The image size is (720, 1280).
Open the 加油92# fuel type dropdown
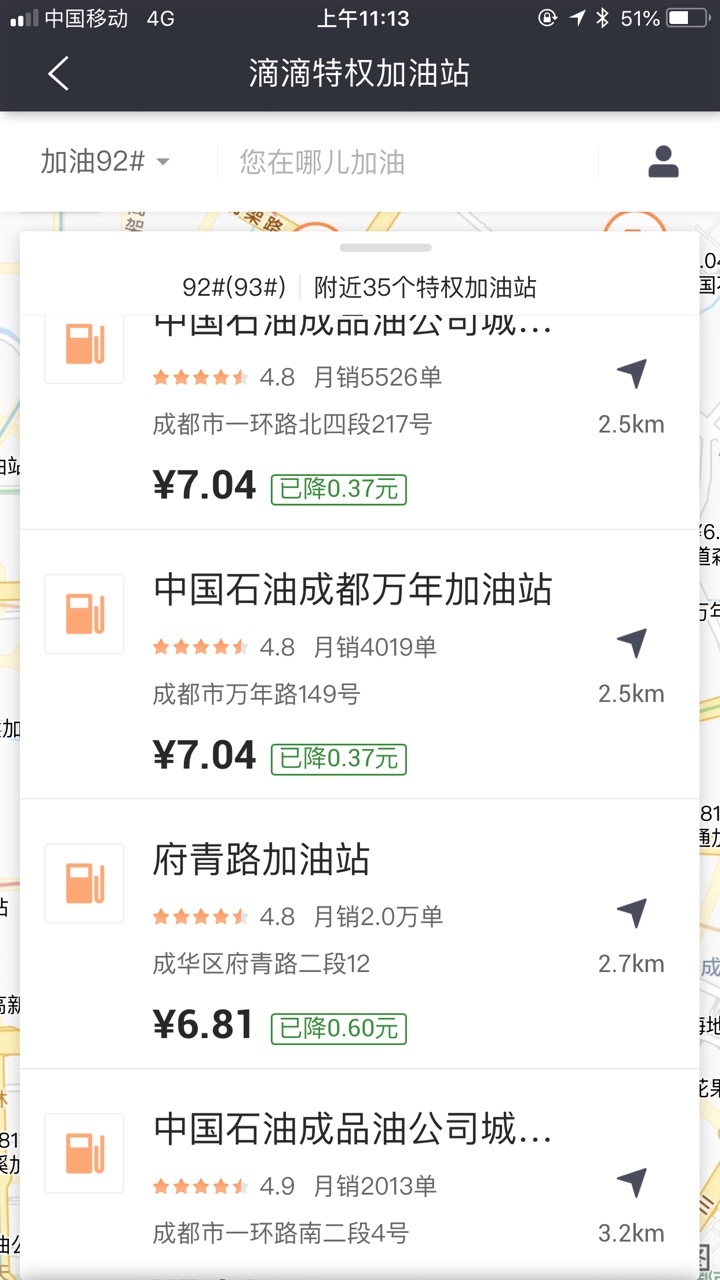tap(105, 162)
